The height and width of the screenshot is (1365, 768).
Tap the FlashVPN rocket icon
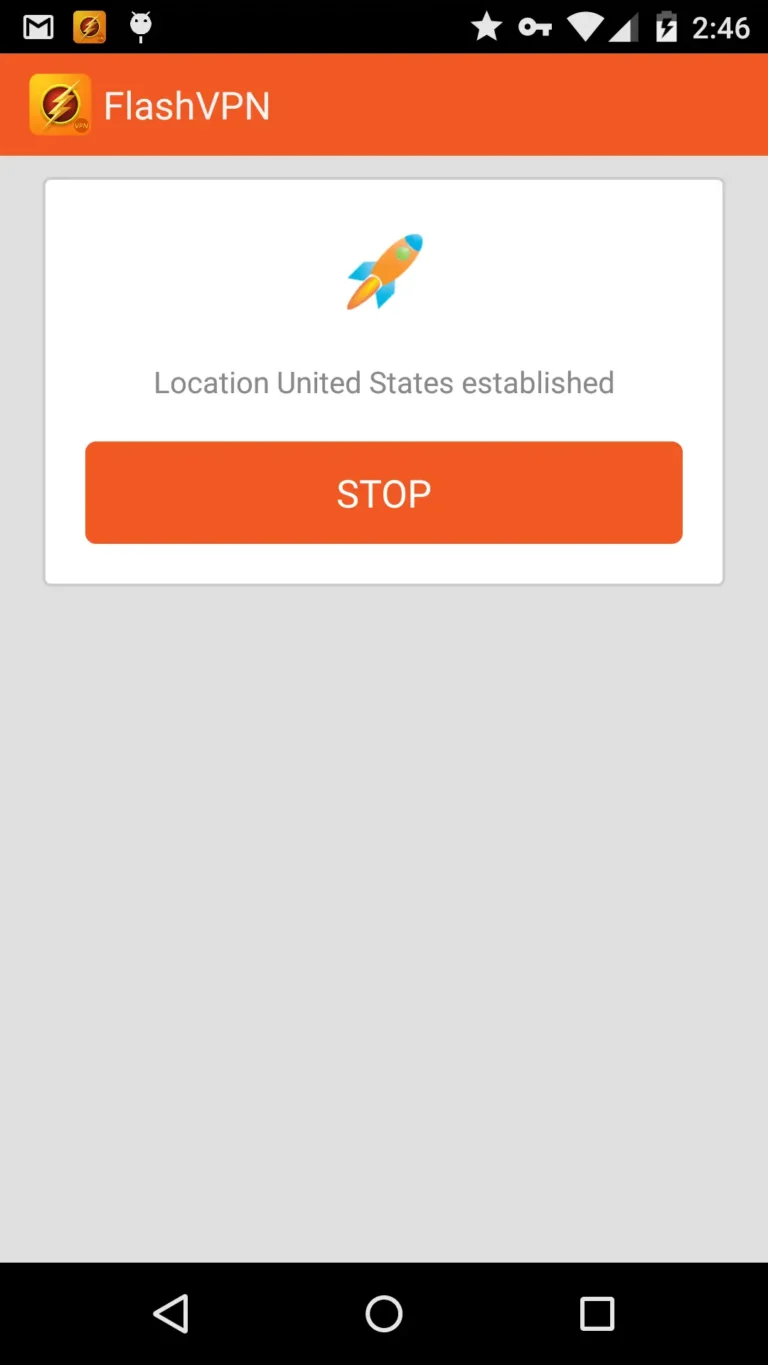point(383,271)
